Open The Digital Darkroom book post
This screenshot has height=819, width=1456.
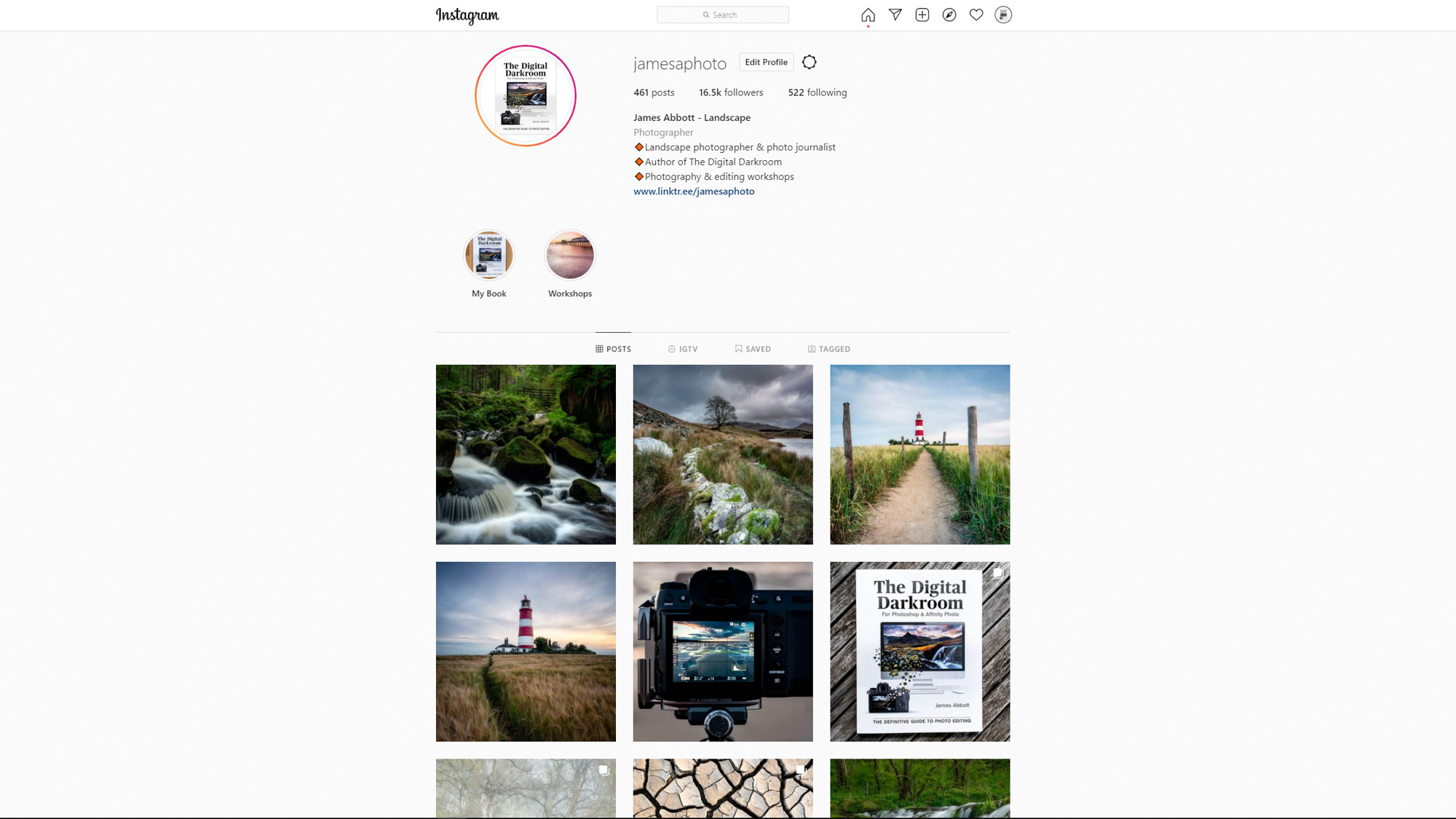[x=919, y=652]
